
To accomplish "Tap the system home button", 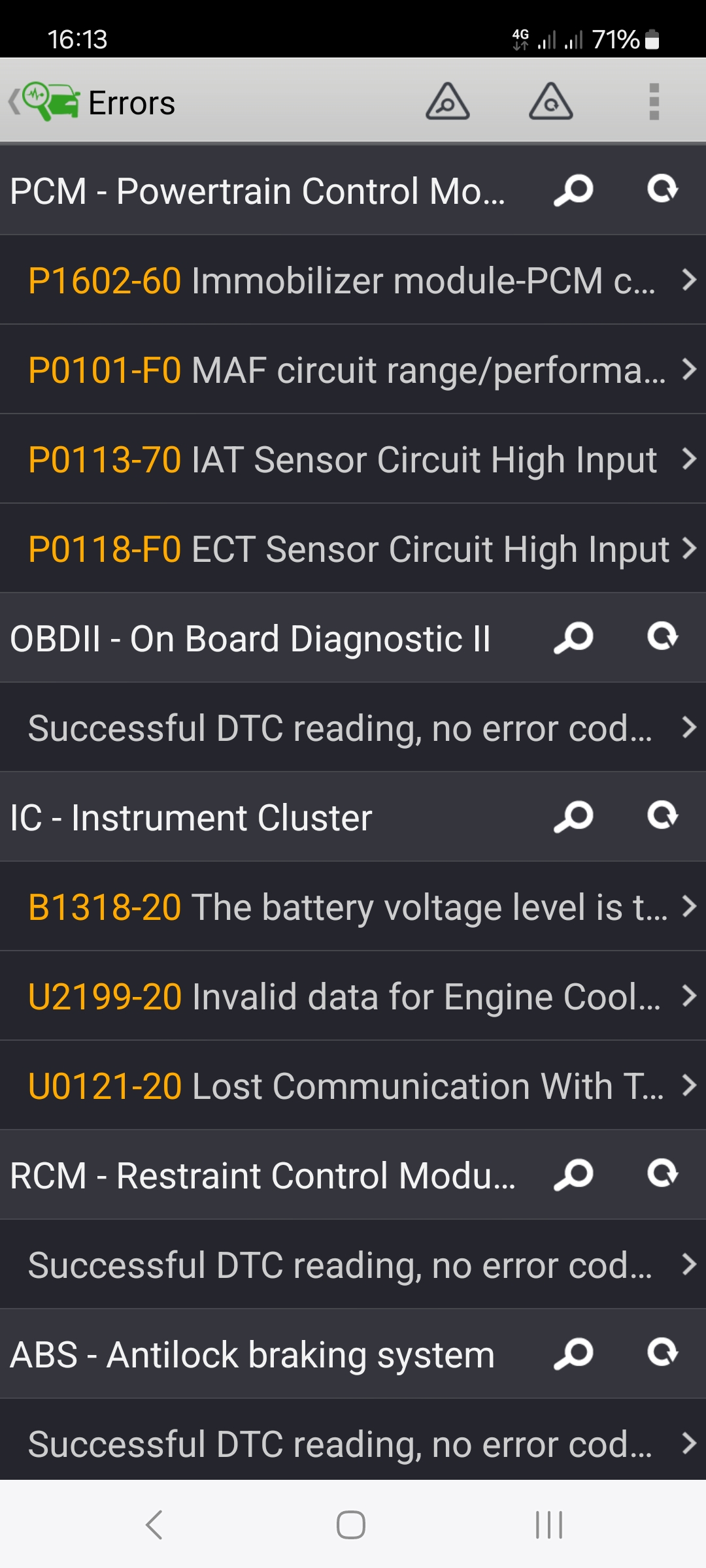I will click(351, 1525).
